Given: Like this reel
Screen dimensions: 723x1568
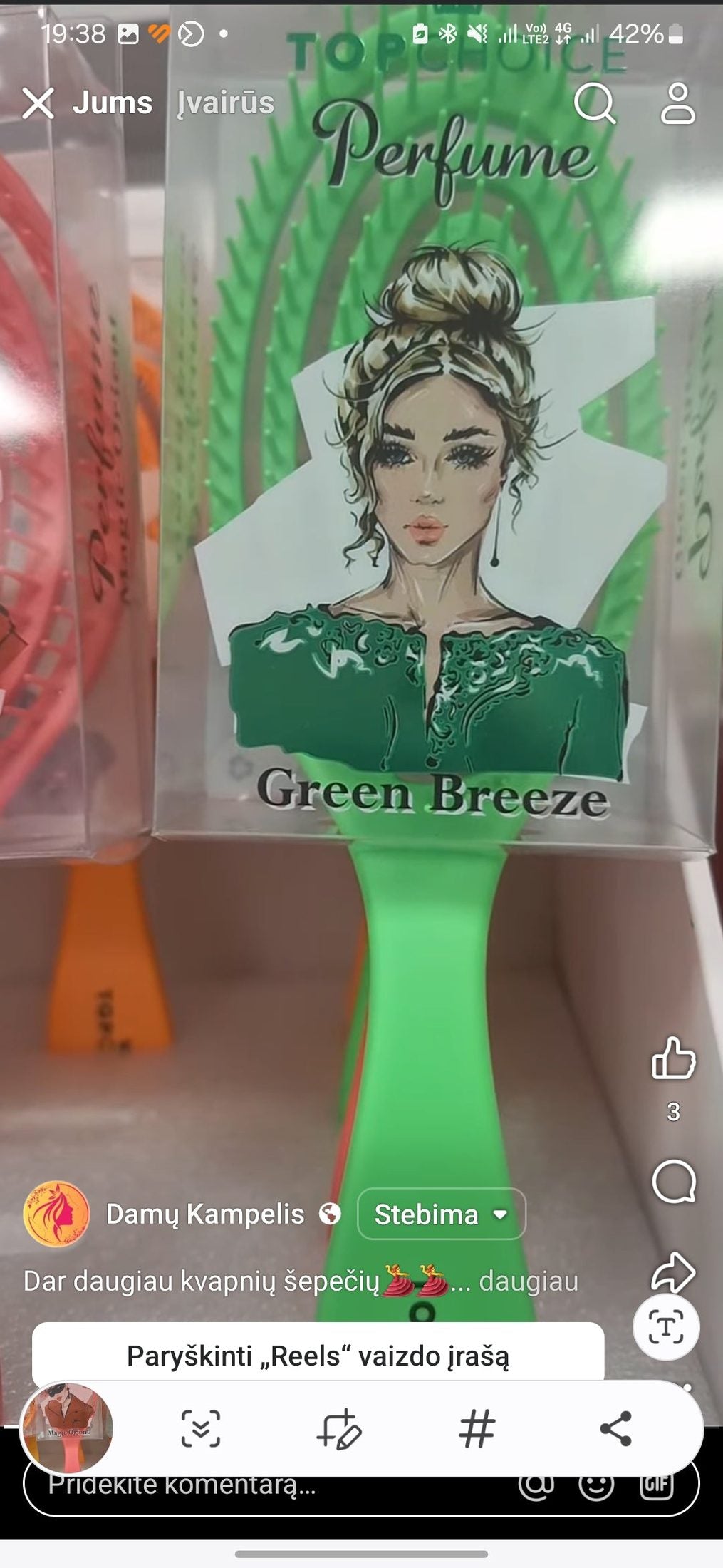Looking at the screenshot, I should point(673,1058).
